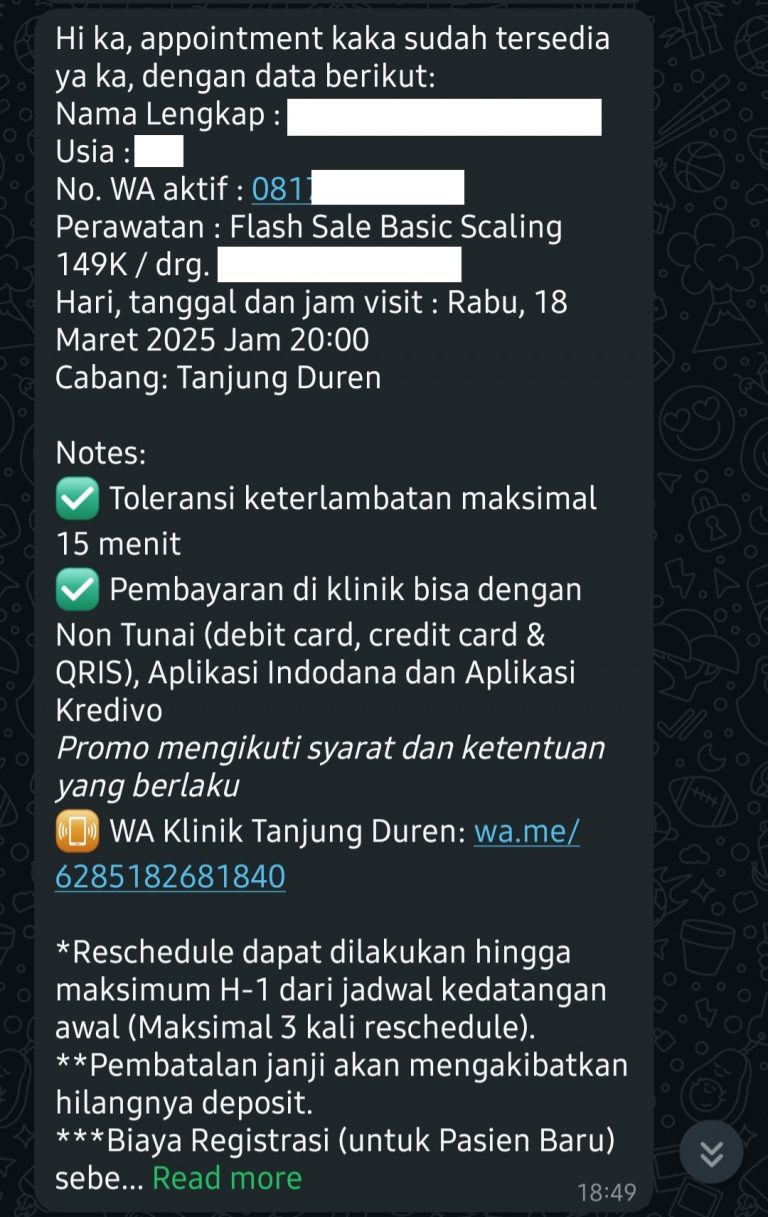Tap Read more to expand the message
The image size is (768, 1217).
(227, 1179)
